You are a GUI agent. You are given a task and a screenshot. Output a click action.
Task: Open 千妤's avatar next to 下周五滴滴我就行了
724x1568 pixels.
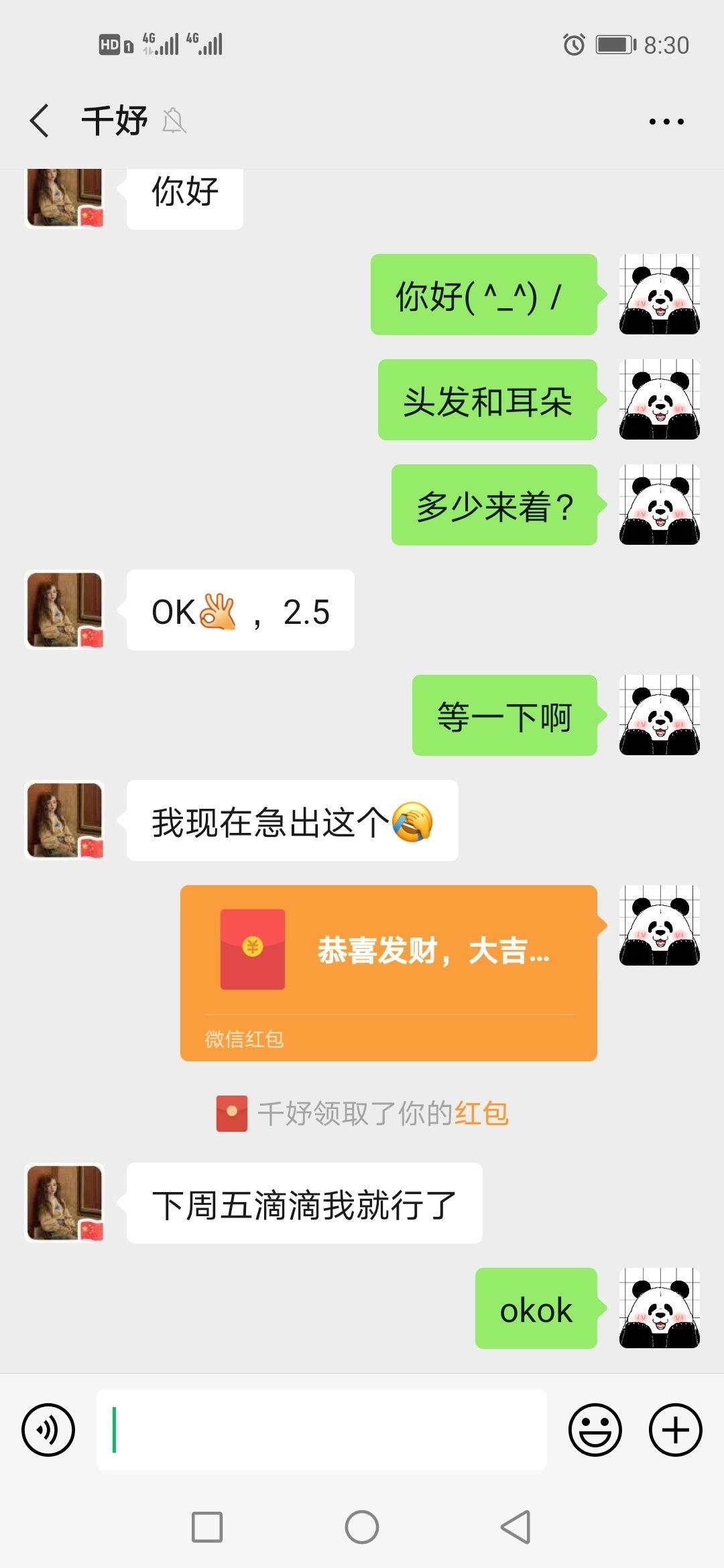(64, 1203)
